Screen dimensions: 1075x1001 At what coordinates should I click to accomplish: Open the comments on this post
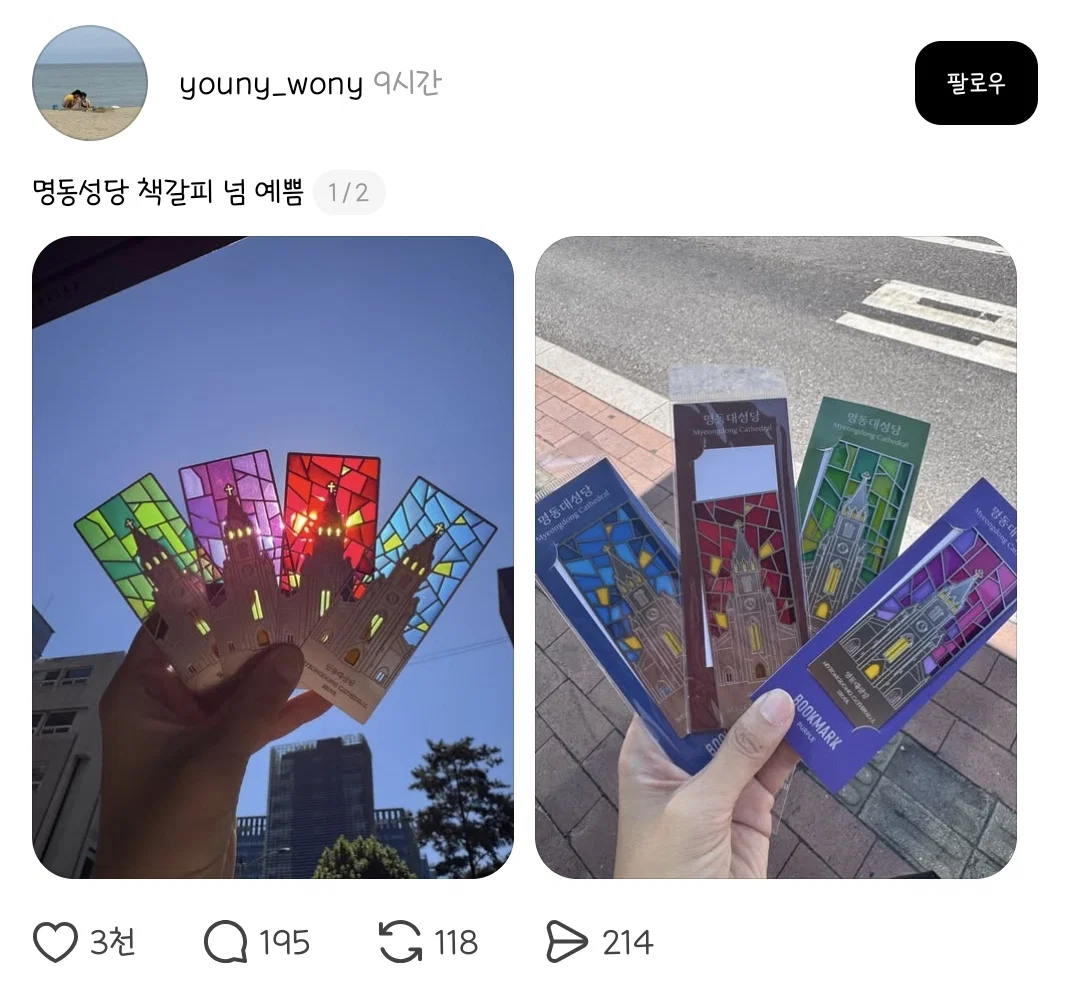tap(226, 942)
